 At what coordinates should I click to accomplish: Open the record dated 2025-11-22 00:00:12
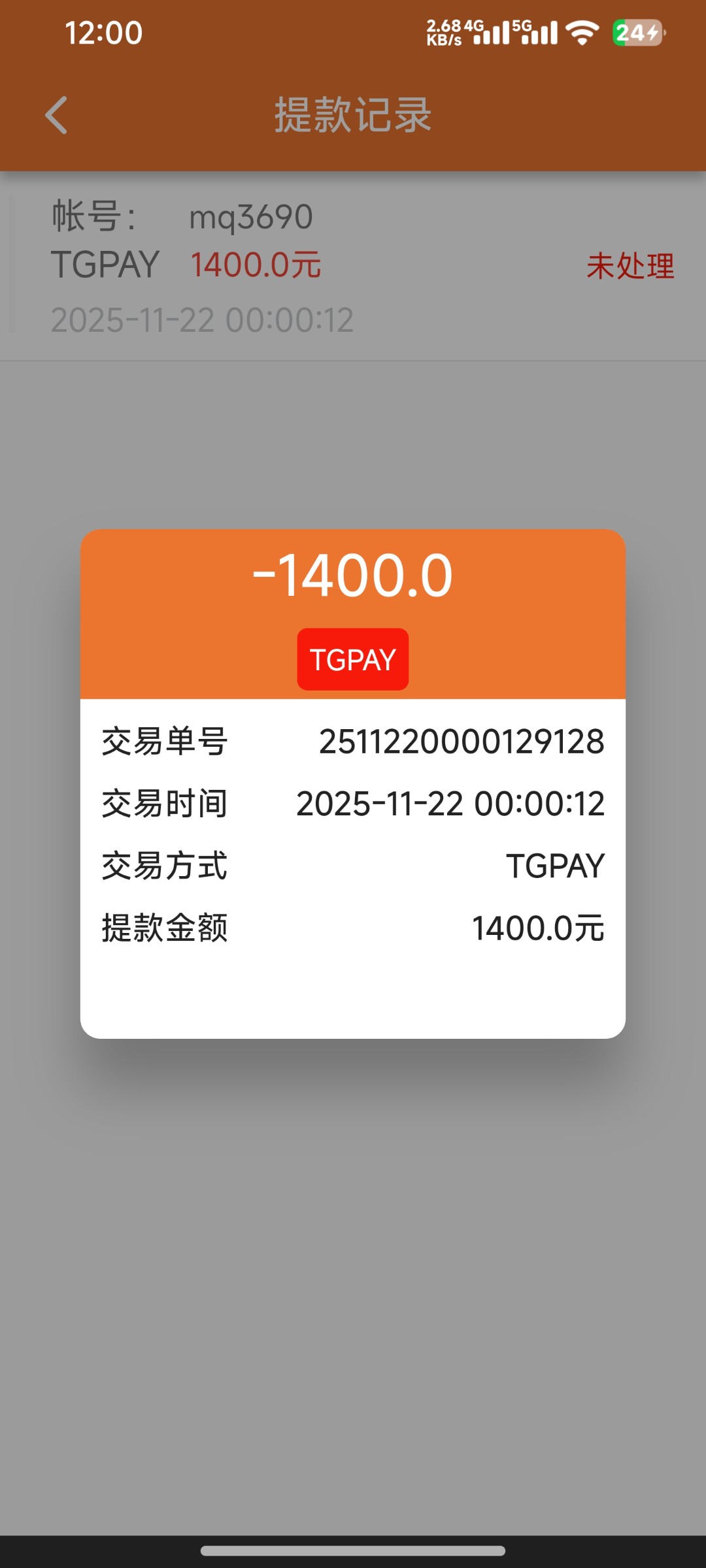(x=203, y=320)
